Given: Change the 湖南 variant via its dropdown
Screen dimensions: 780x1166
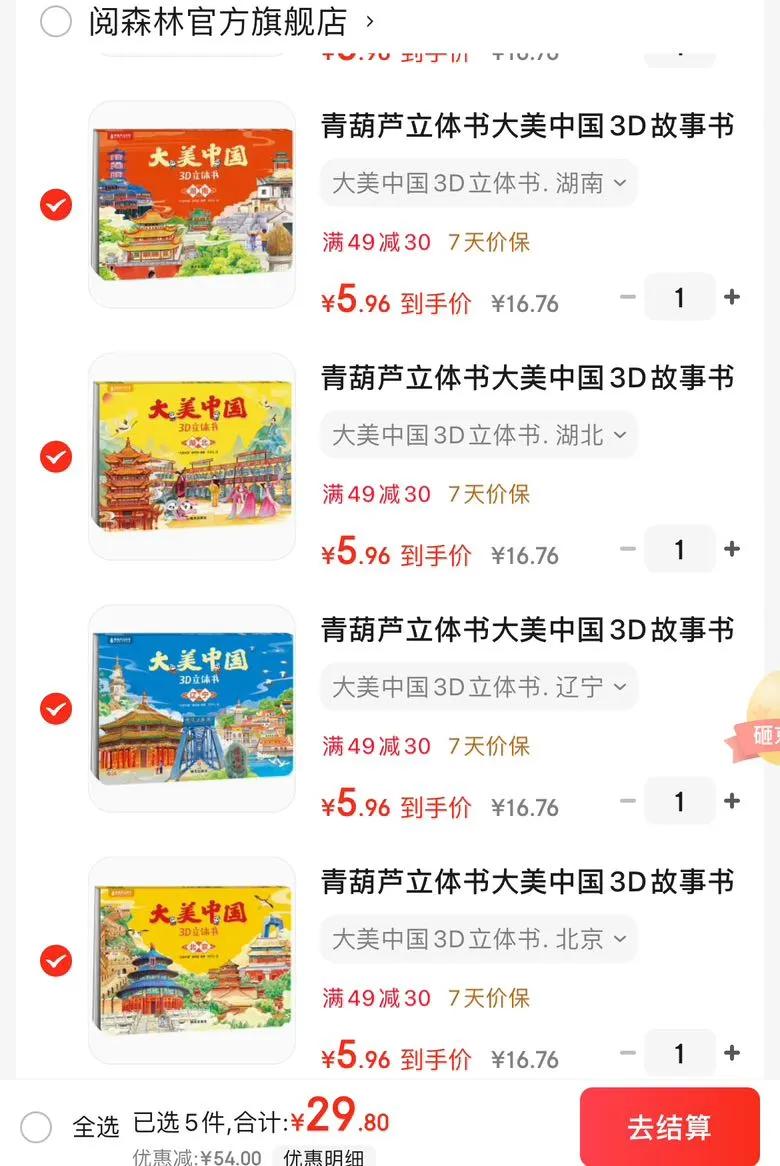Looking at the screenshot, I should 478,183.
